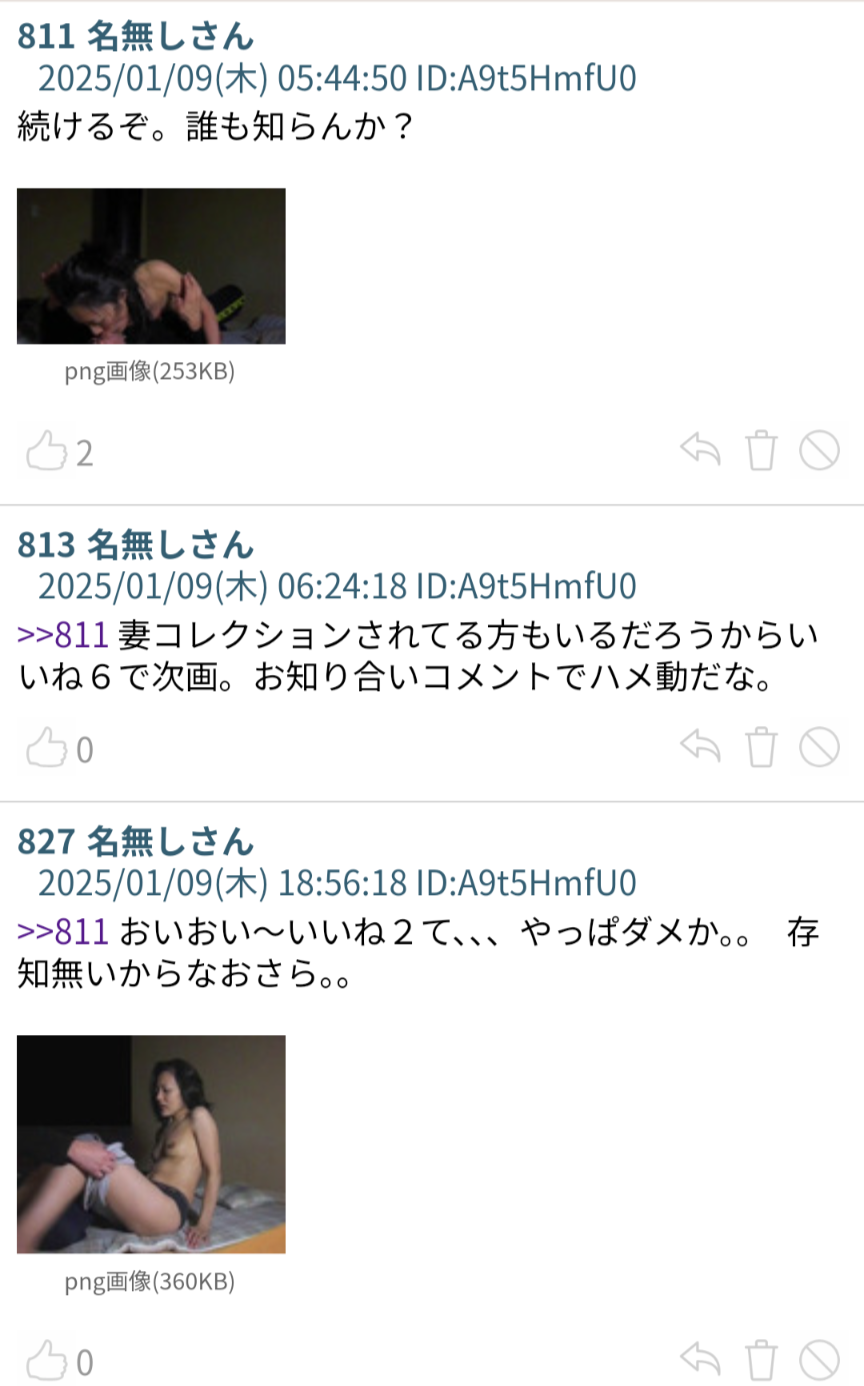Like post 827

(45, 1361)
